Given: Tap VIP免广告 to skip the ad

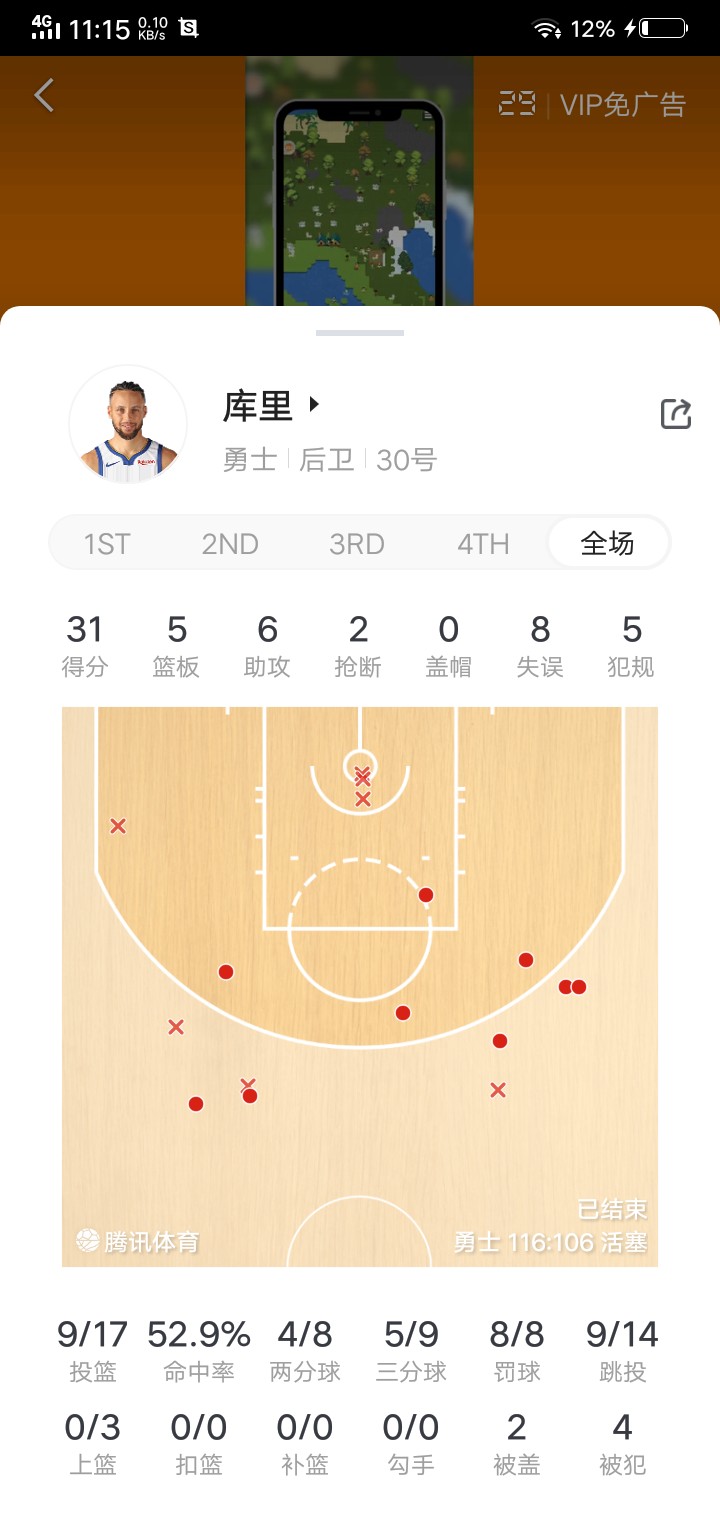Looking at the screenshot, I should coord(622,105).
